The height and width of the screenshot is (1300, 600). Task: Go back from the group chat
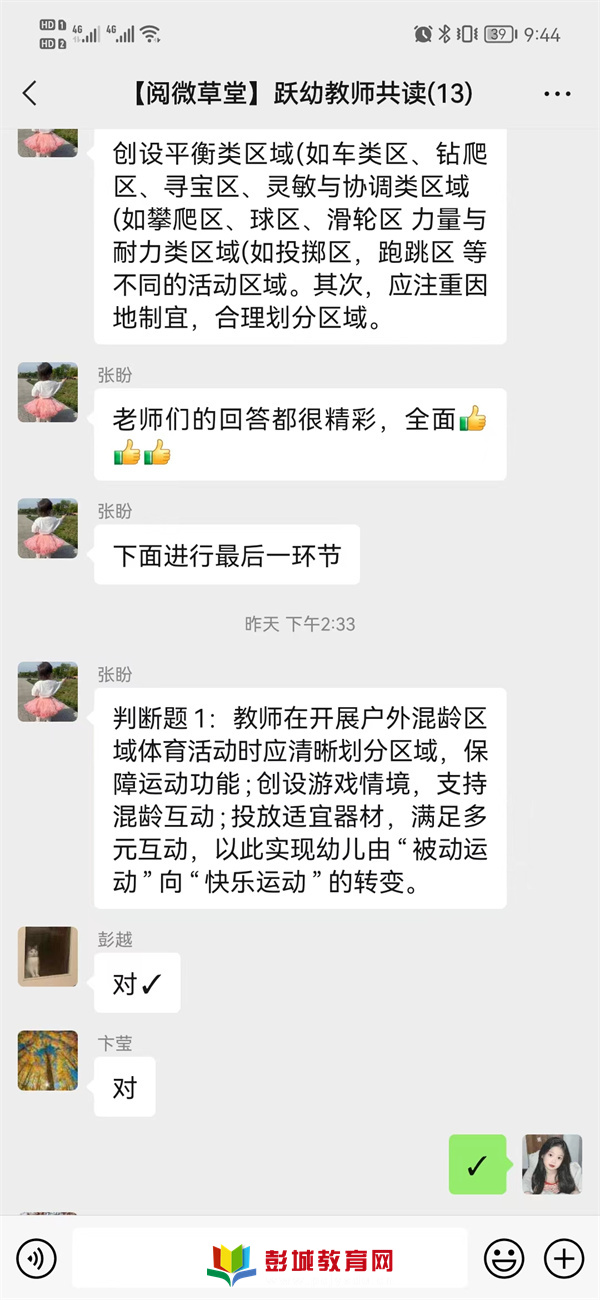click(x=30, y=94)
